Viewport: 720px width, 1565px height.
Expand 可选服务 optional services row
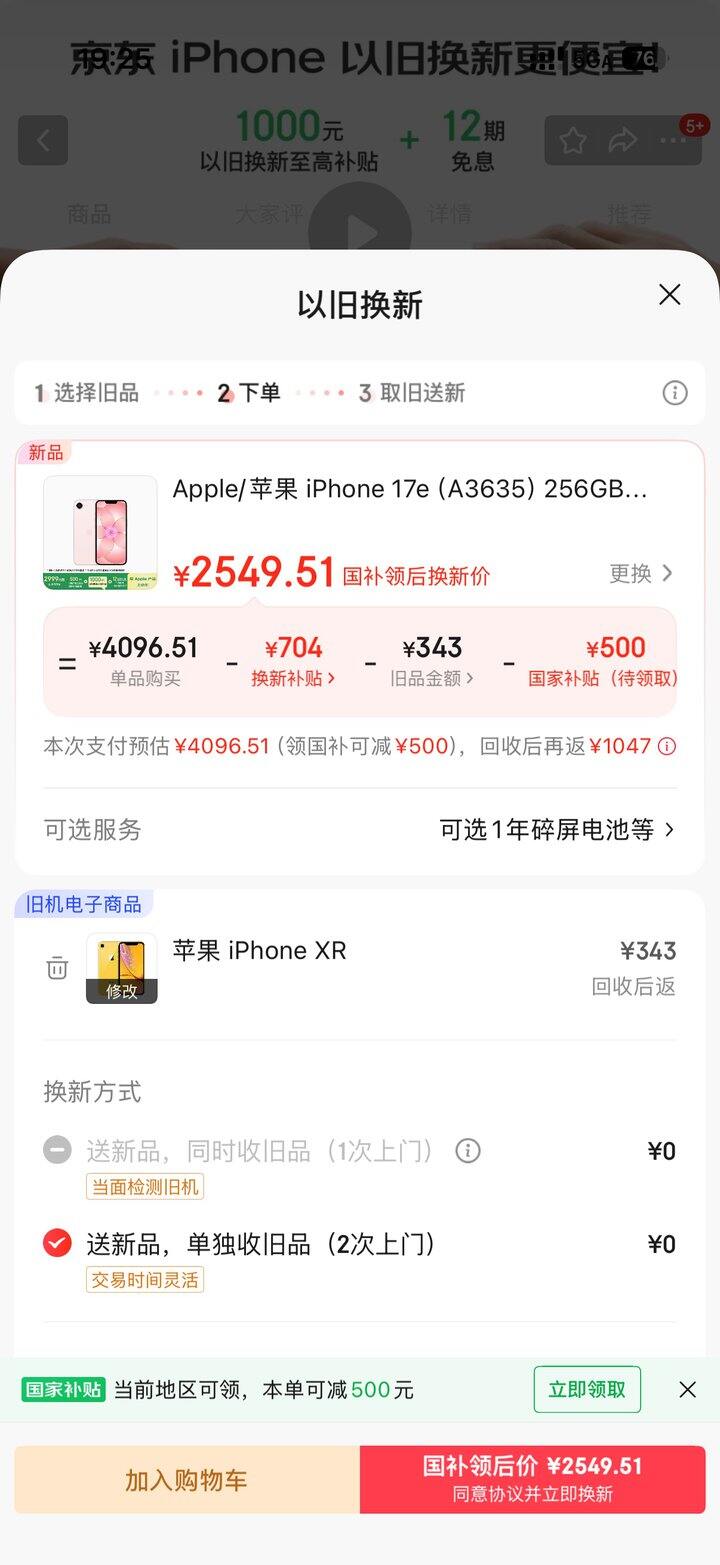556,829
